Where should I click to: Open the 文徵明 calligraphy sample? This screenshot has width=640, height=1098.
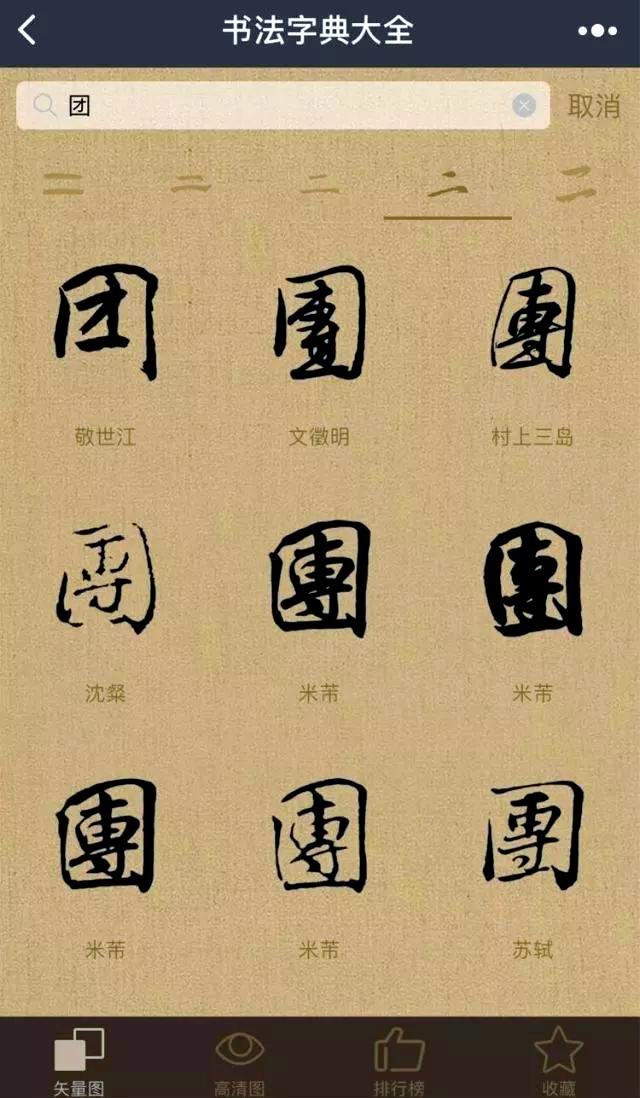click(319, 322)
